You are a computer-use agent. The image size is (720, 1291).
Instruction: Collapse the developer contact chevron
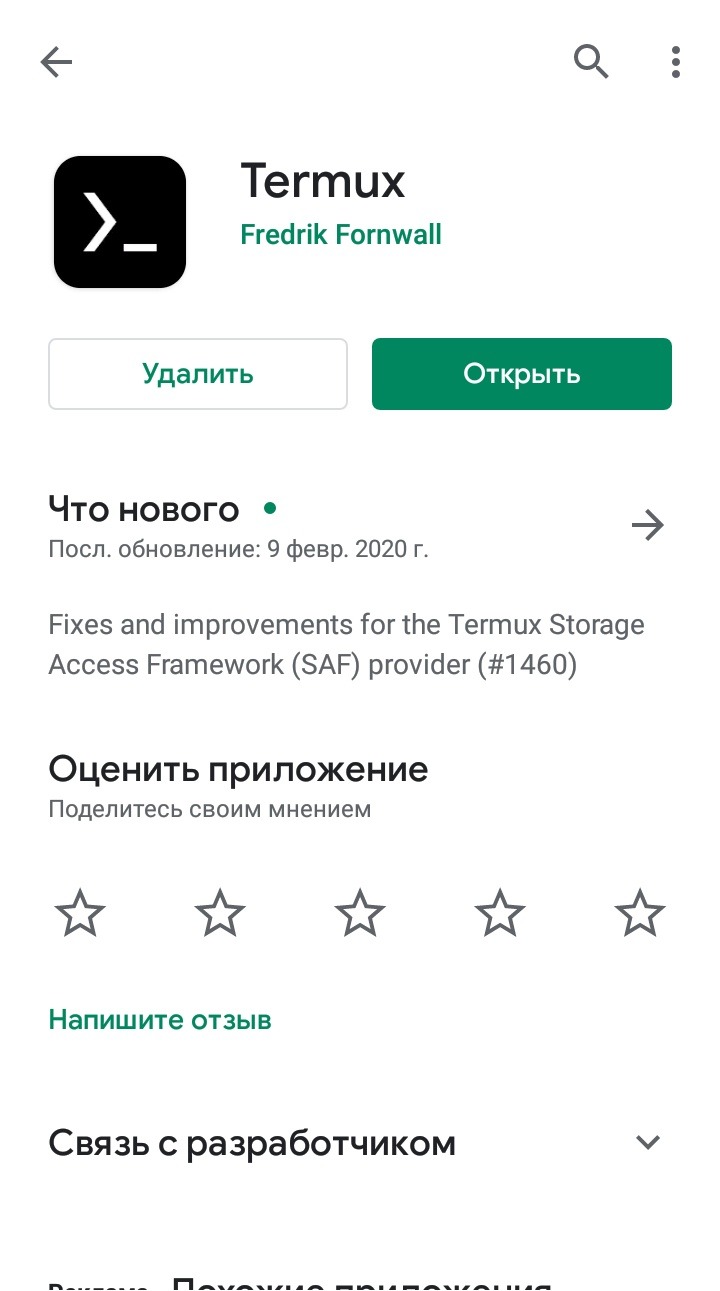[x=647, y=1142]
